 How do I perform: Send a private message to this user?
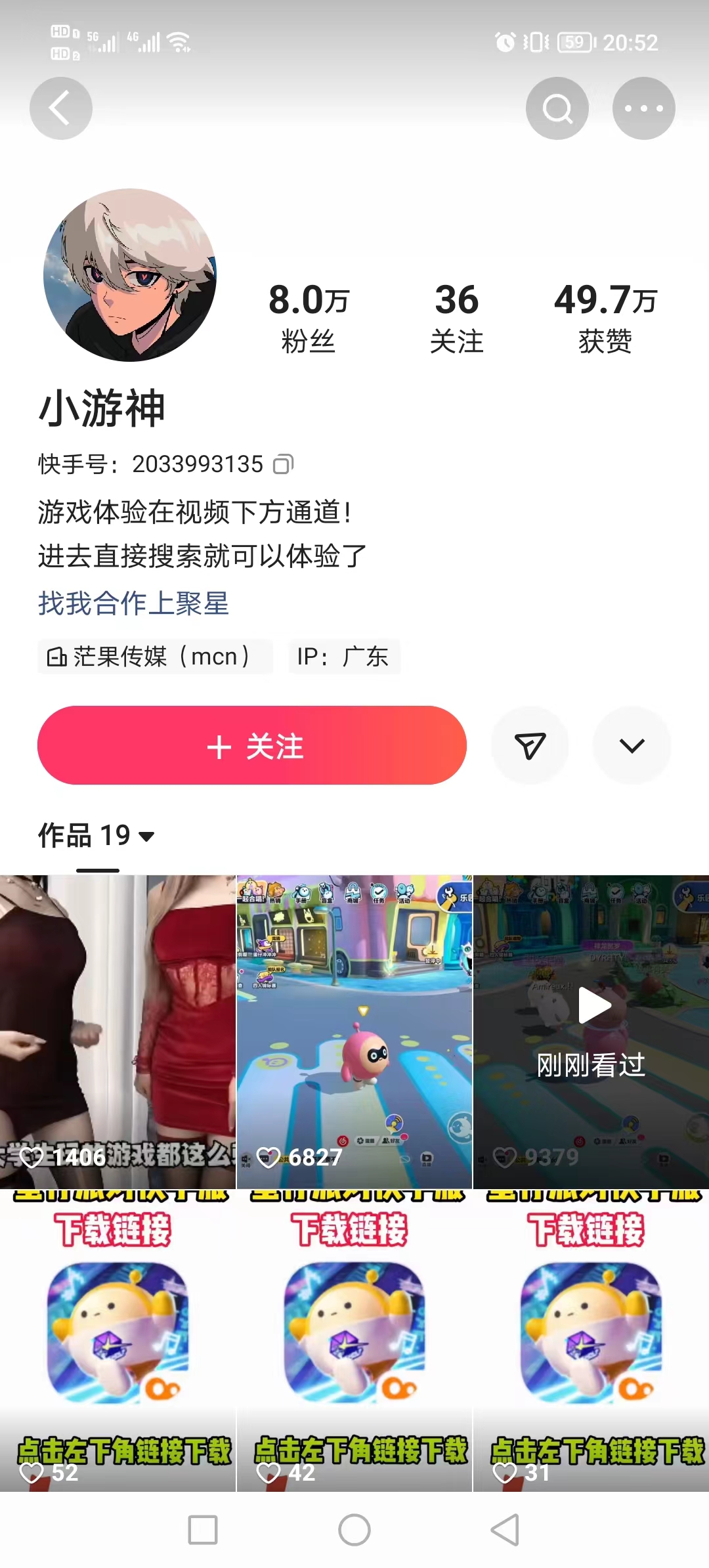click(x=530, y=745)
